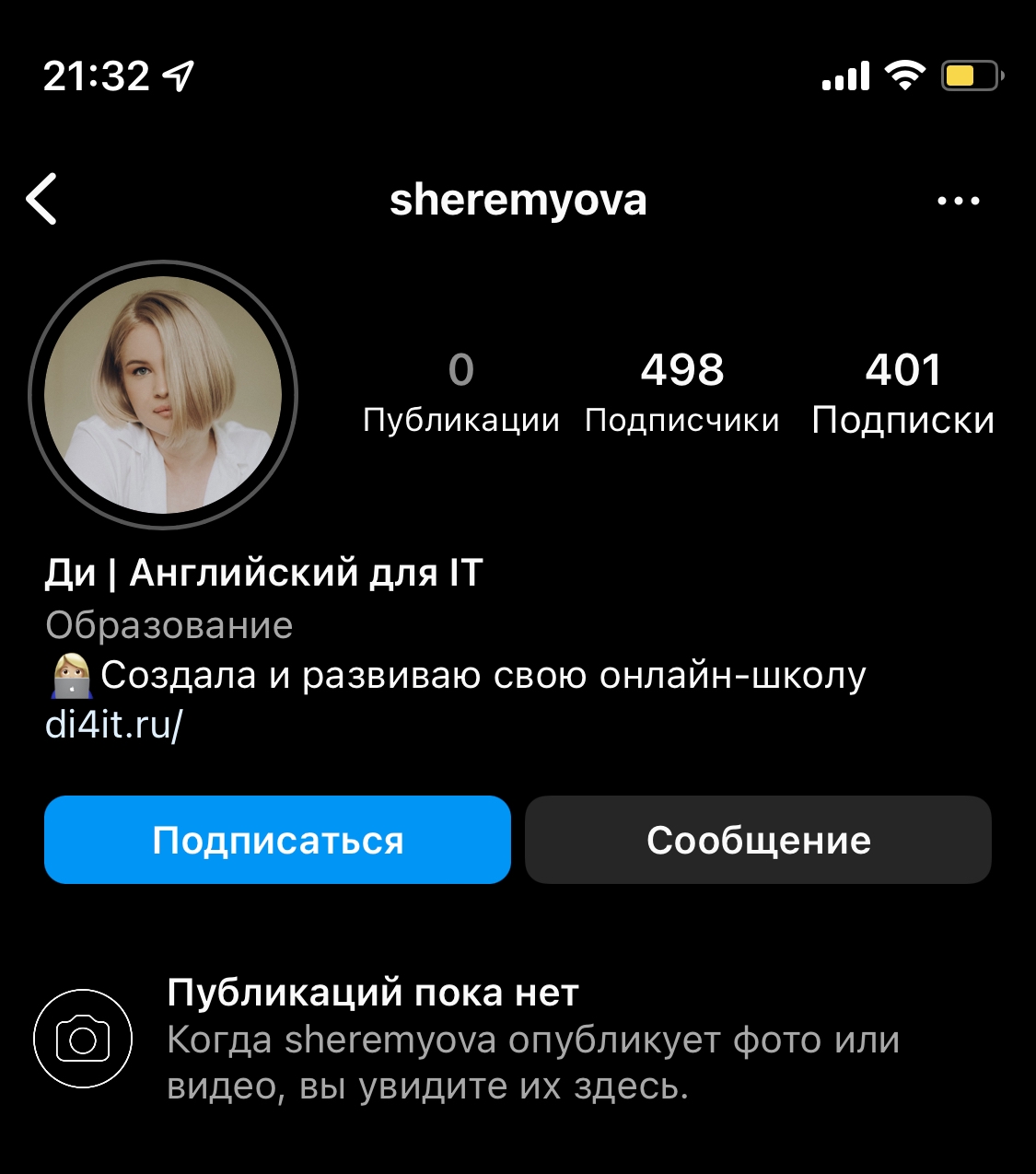View the 498 Подписчики list
1036x1174 pixels.
pos(681,393)
